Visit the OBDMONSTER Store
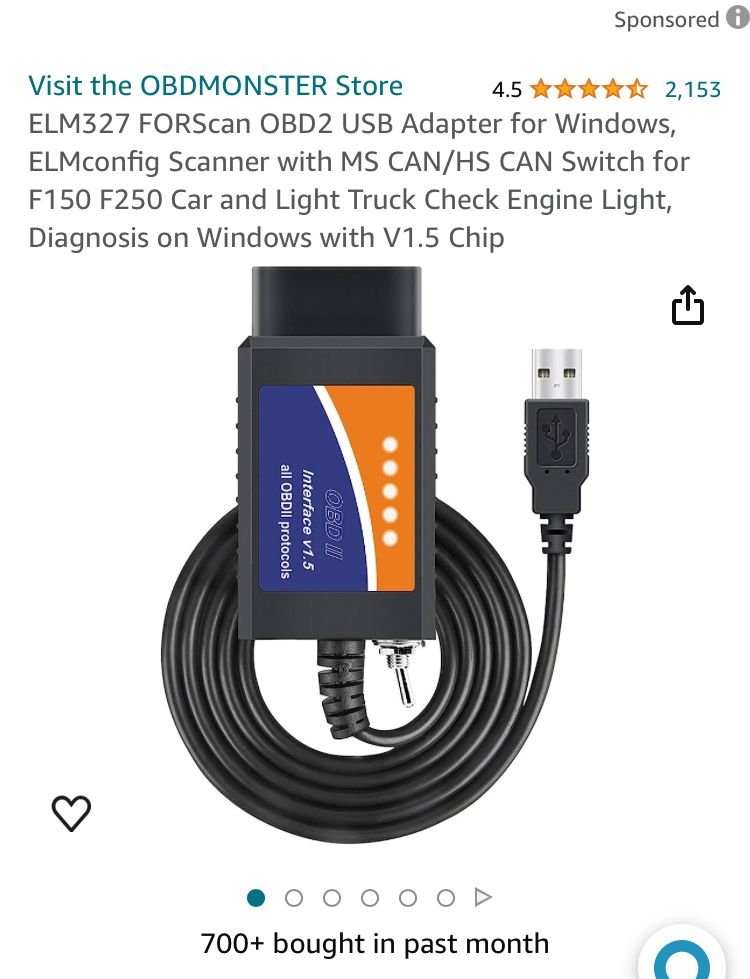The width and height of the screenshot is (750, 979). tap(215, 86)
